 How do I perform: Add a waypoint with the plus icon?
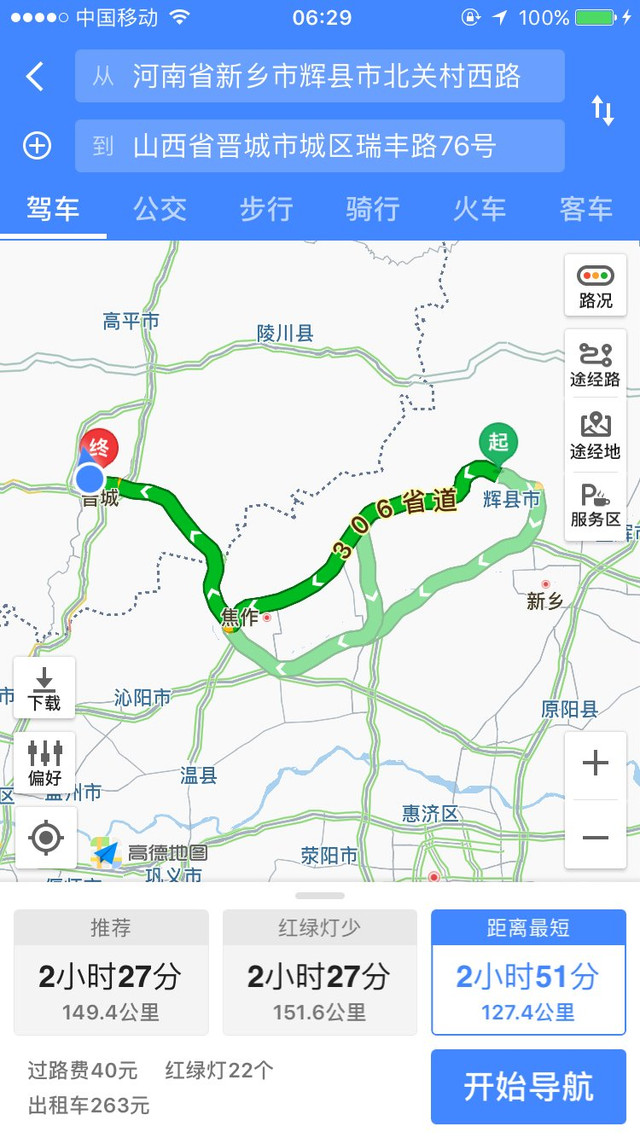pos(37,146)
